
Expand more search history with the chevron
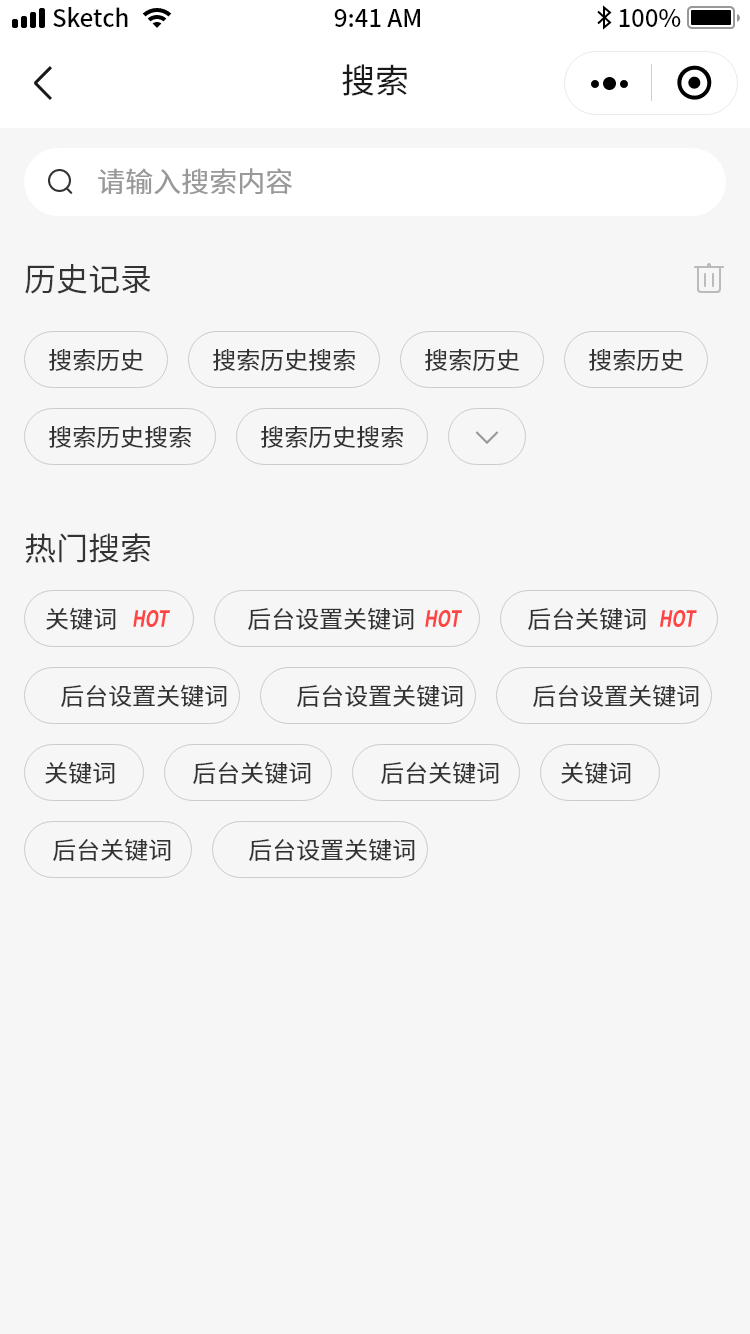[x=487, y=437]
